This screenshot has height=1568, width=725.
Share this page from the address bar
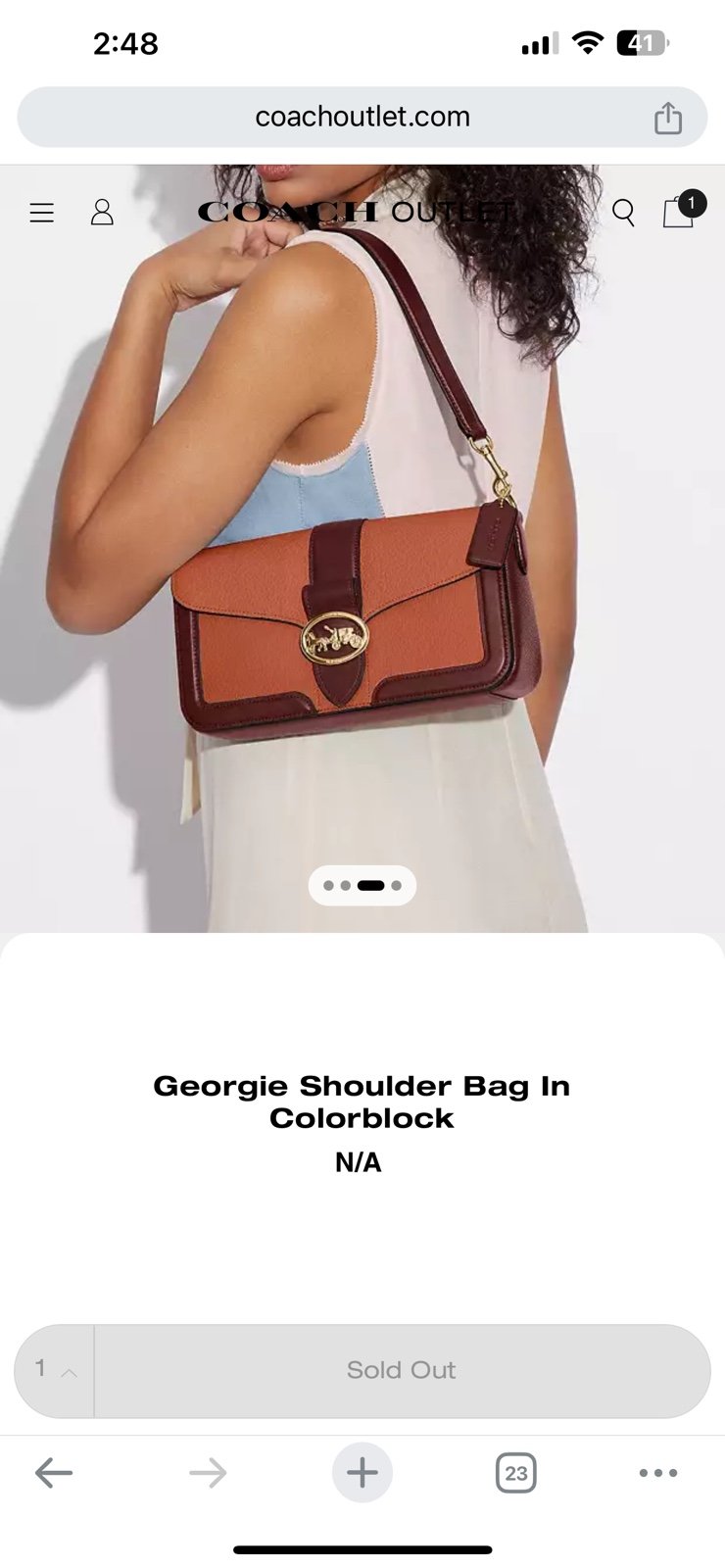668,117
